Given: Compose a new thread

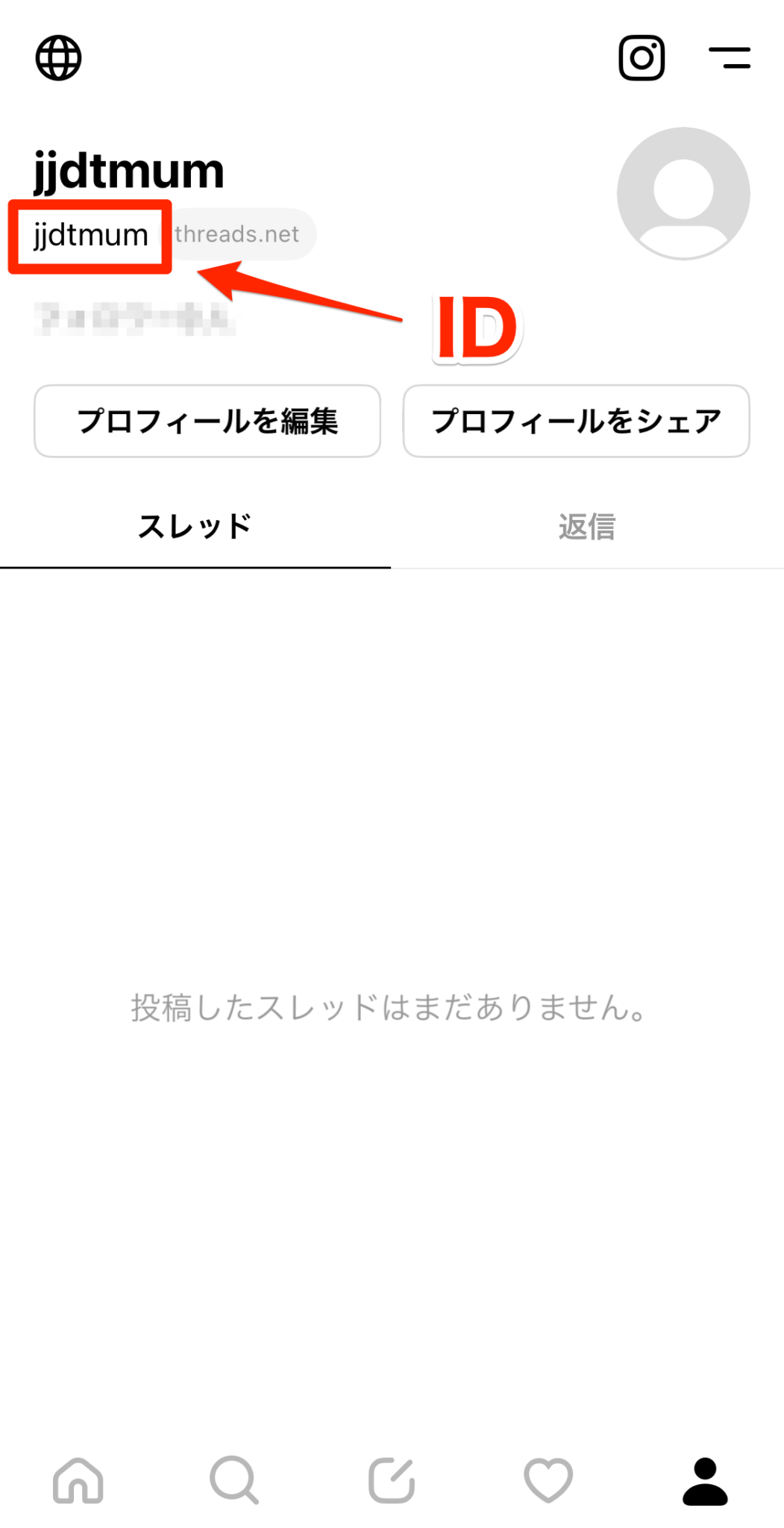Looking at the screenshot, I should 392,1480.
